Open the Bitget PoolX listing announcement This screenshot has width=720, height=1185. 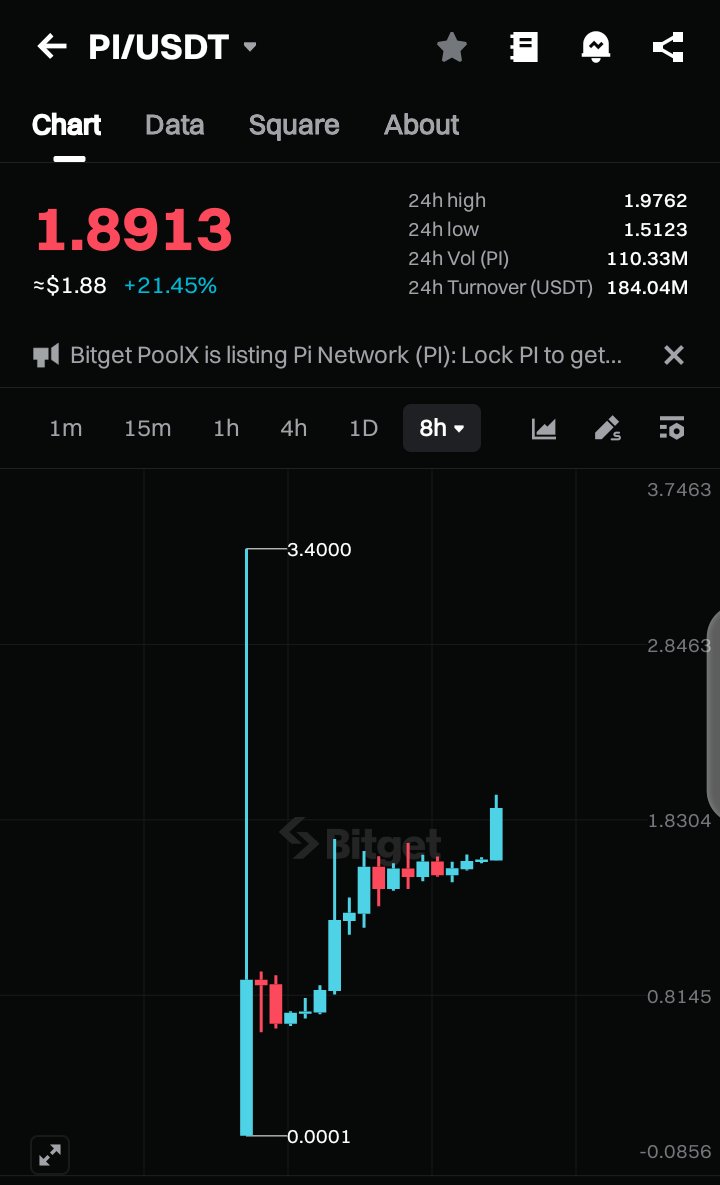pos(346,355)
